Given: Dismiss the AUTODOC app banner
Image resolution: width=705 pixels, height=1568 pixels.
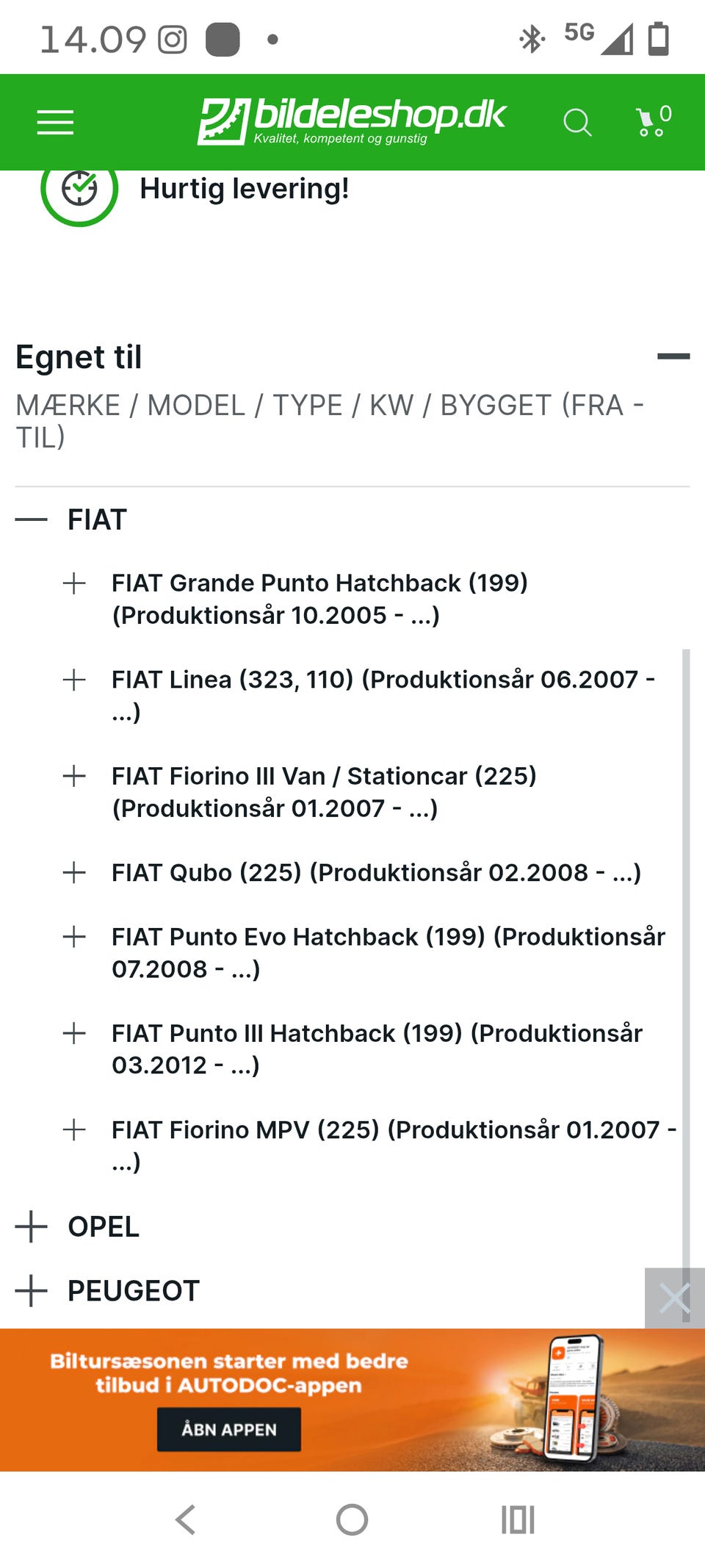Looking at the screenshot, I should click(675, 1298).
